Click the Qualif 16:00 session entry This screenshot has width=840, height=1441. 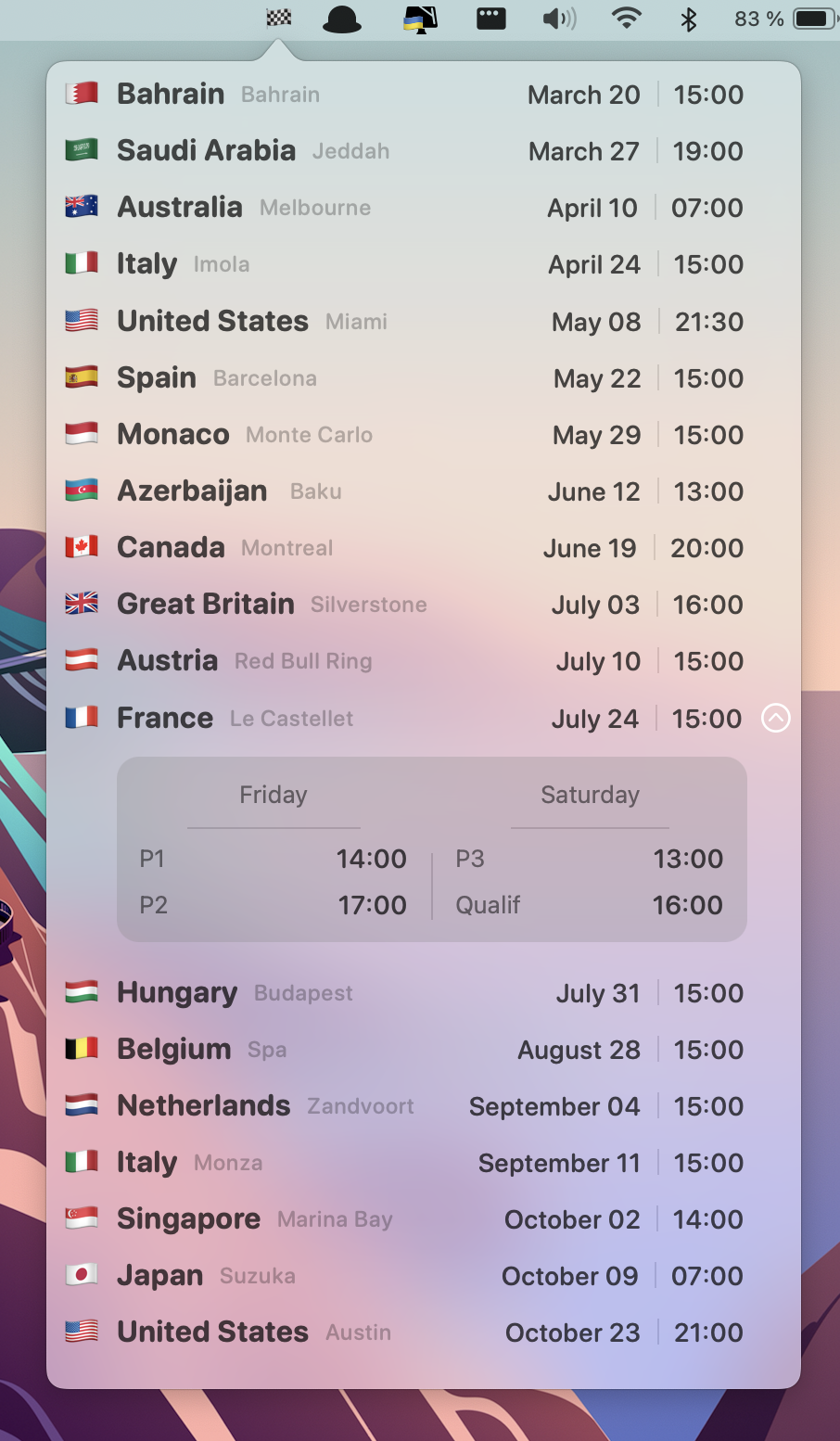(x=590, y=904)
